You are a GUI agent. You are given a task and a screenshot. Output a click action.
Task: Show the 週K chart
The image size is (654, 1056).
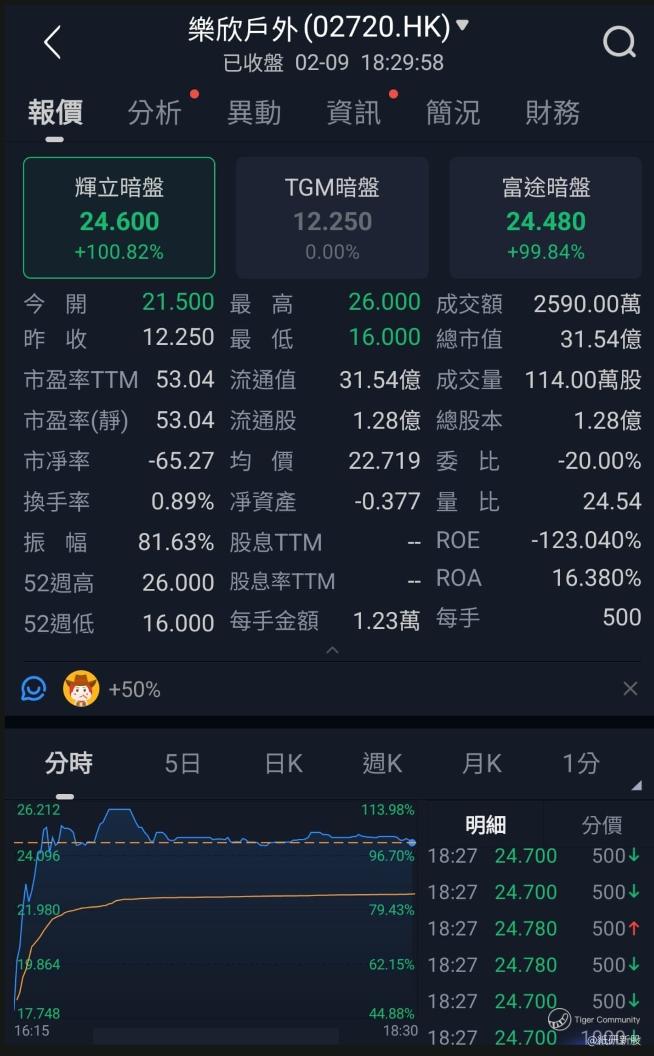[x=382, y=764]
